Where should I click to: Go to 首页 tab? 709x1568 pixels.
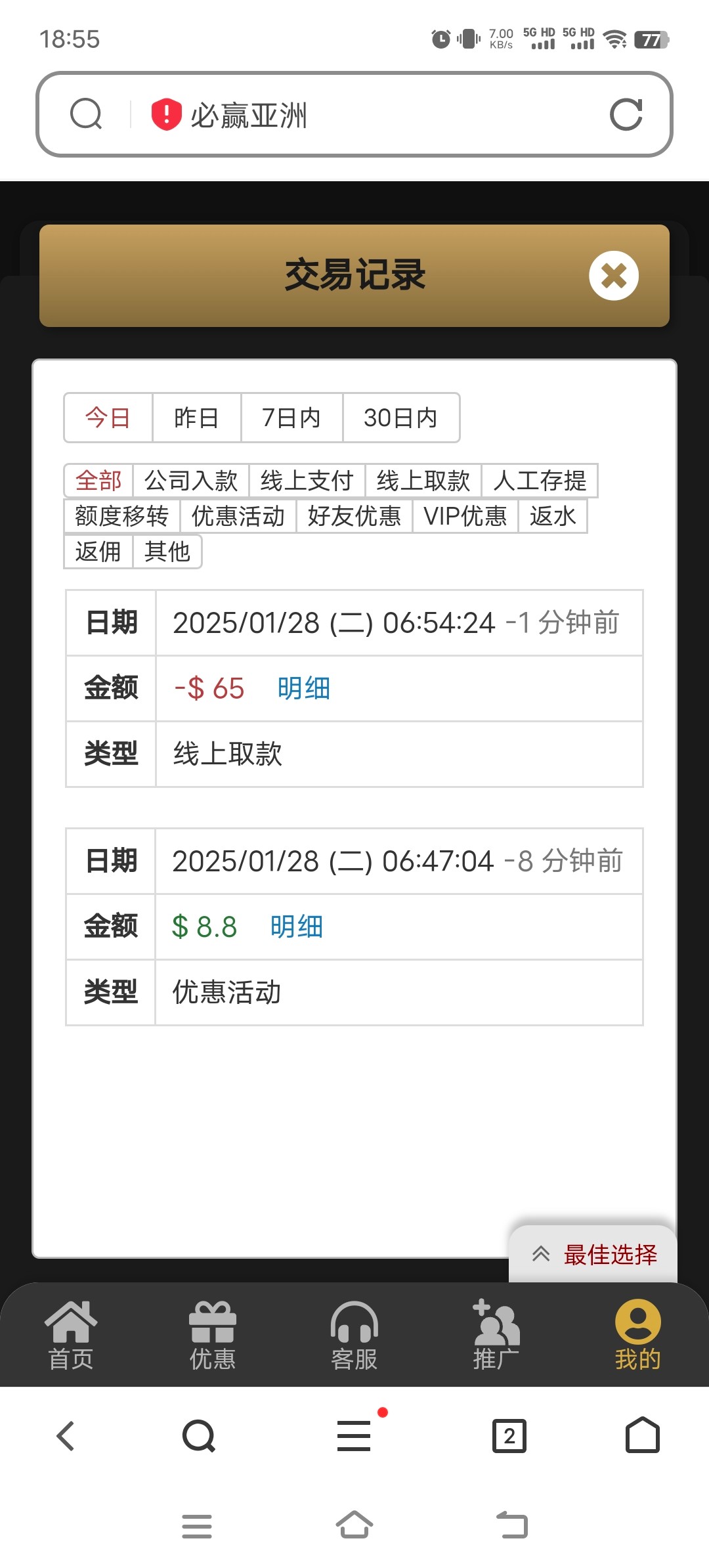[x=70, y=1336]
